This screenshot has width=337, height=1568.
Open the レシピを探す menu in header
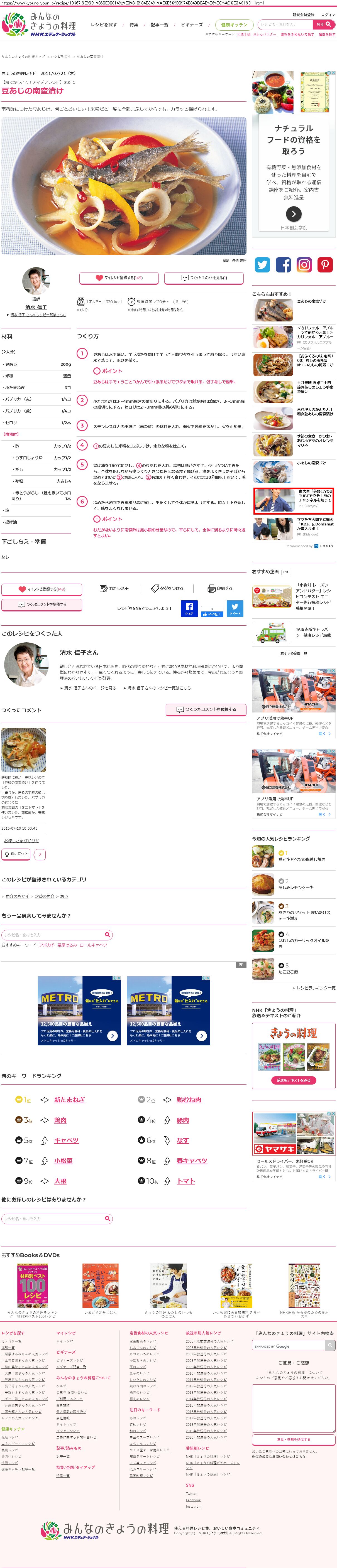[104, 25]
